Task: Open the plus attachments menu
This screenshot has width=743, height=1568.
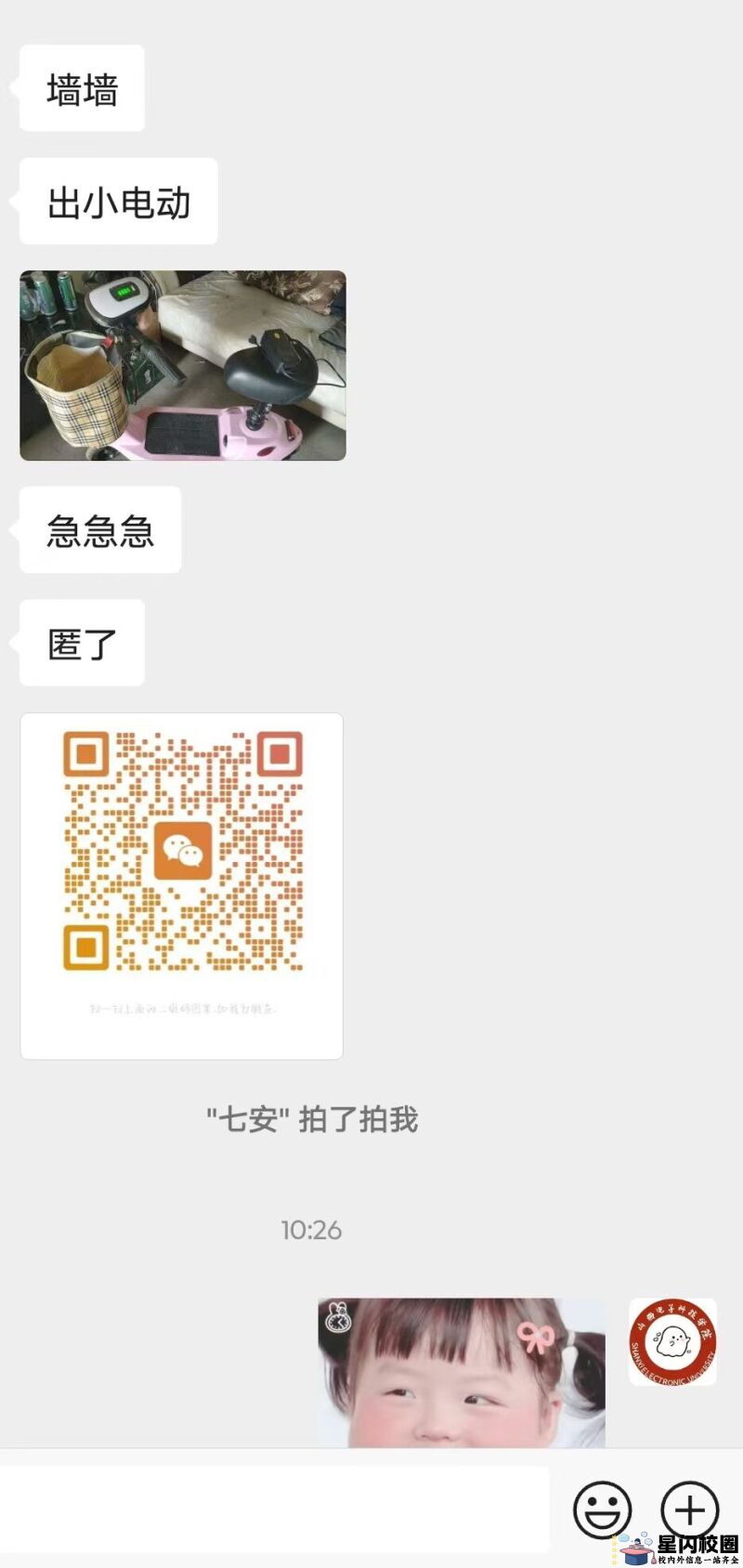Action: coord(689,1509)
